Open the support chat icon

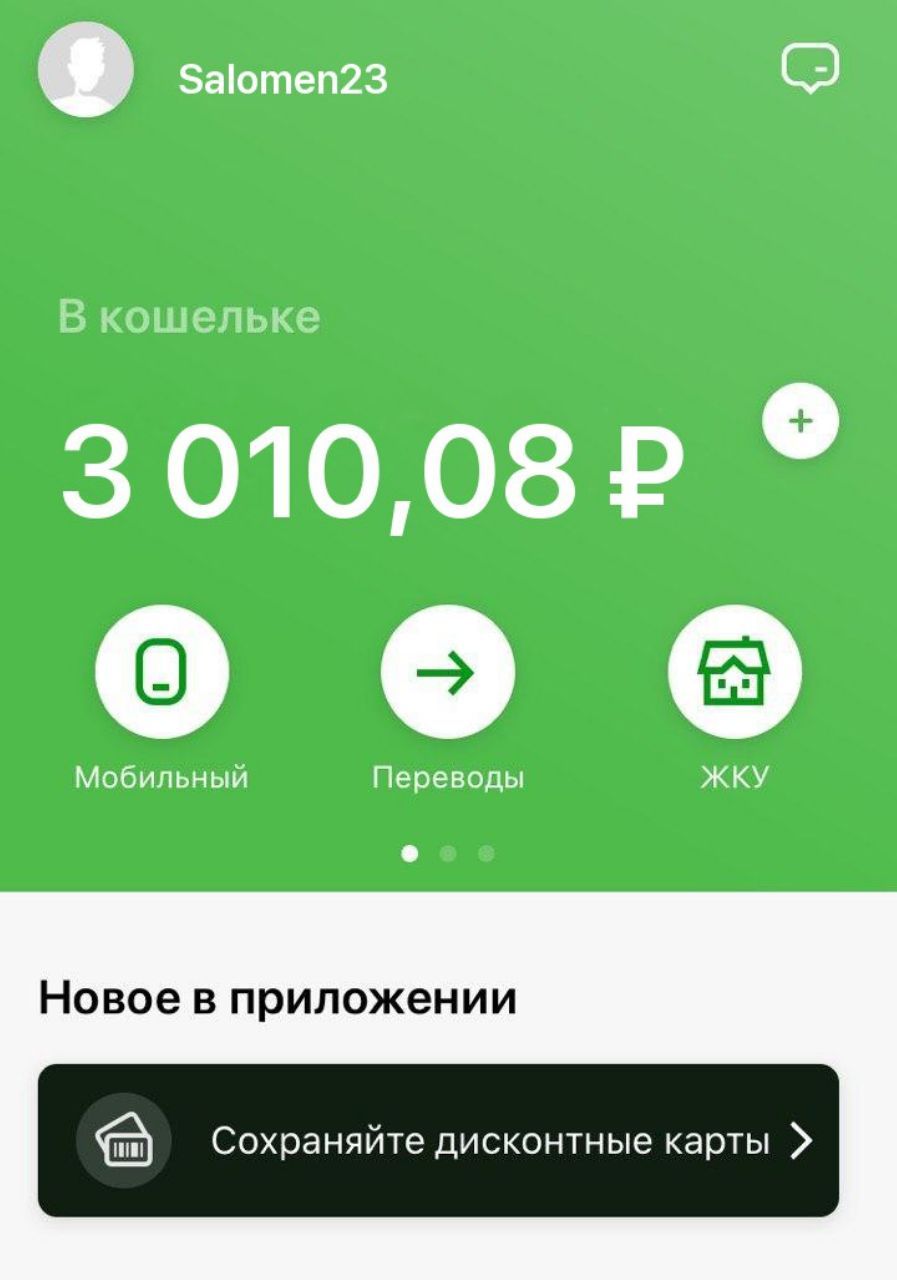tap(809, 70)
